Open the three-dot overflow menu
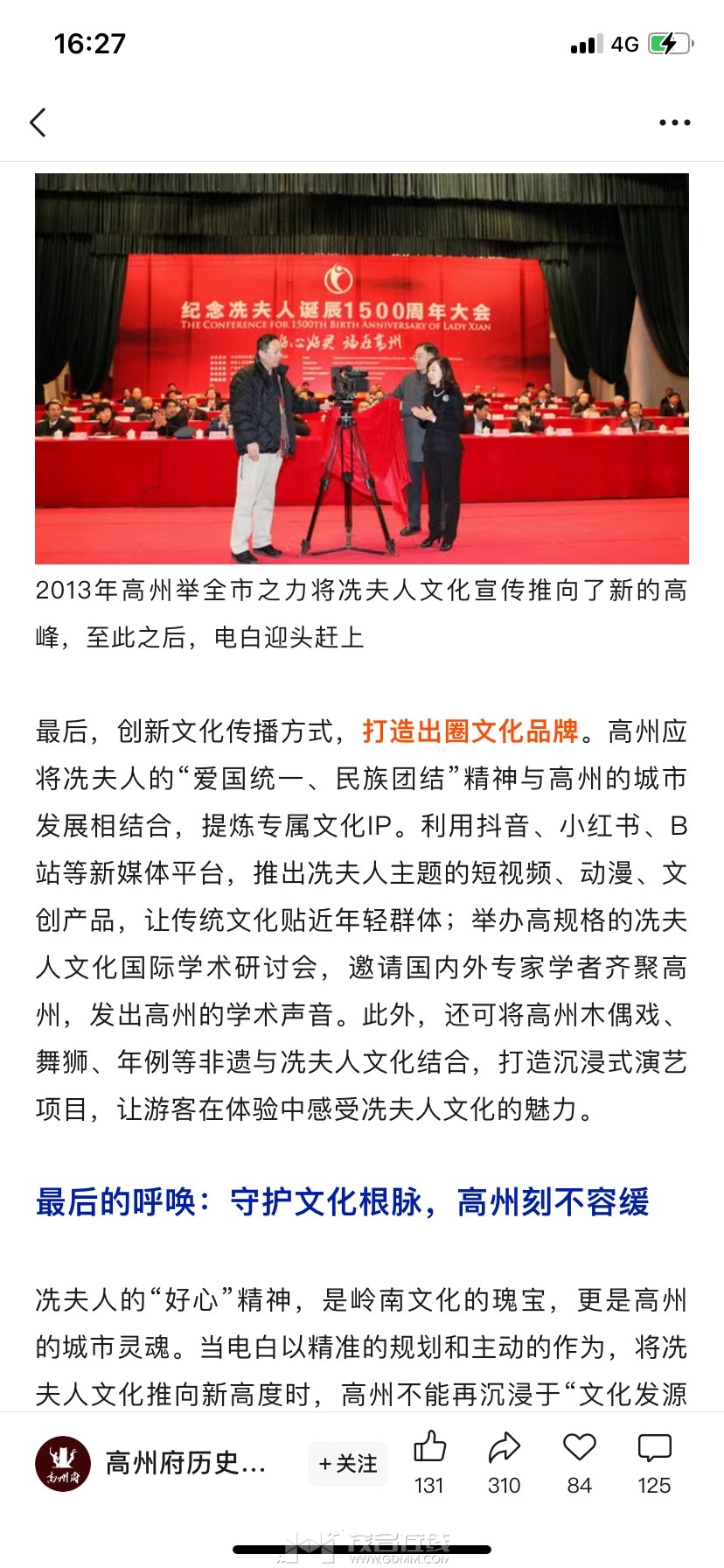The height and width of the screenshot is (1568, 724). click(x=674, y=122)
